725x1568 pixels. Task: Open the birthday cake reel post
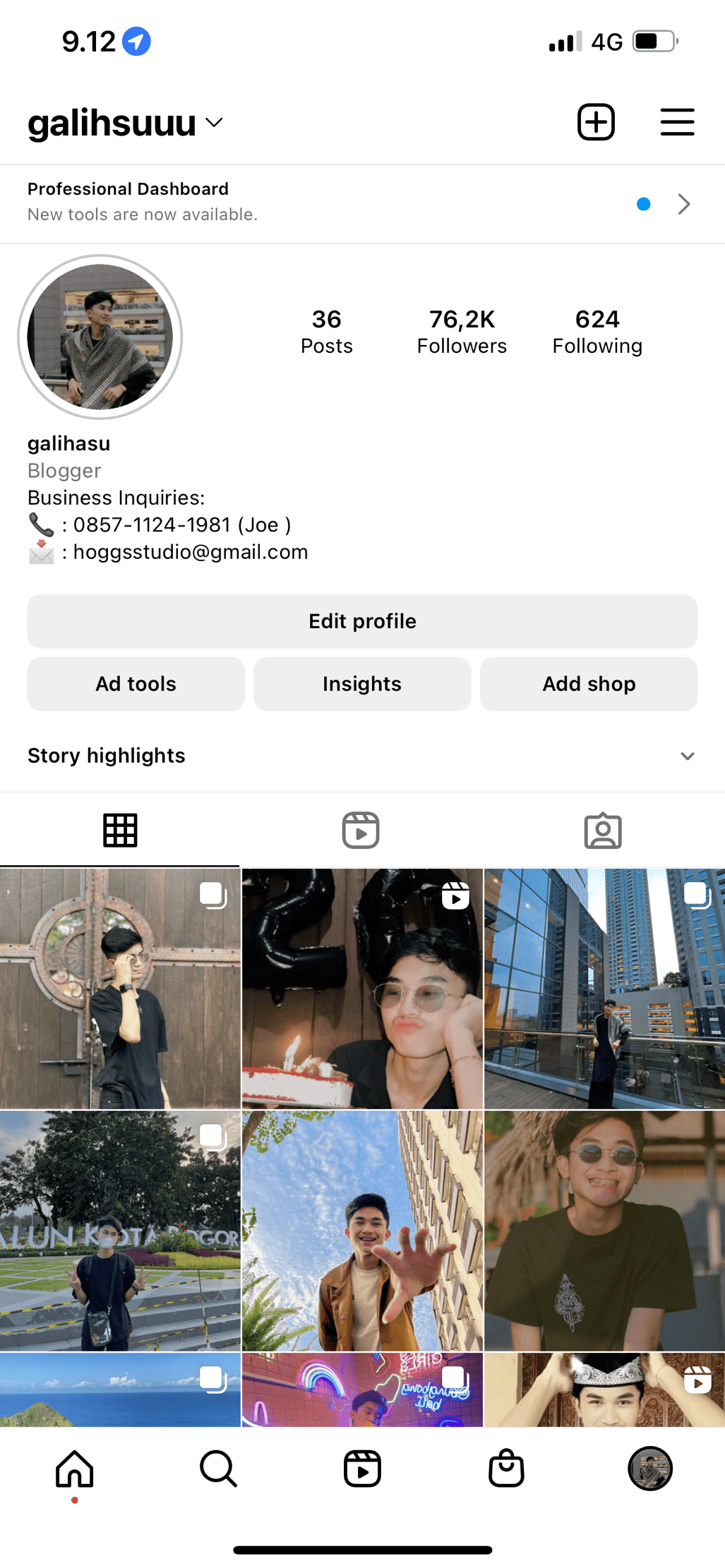pyautogui.click(x=362, y=988)
